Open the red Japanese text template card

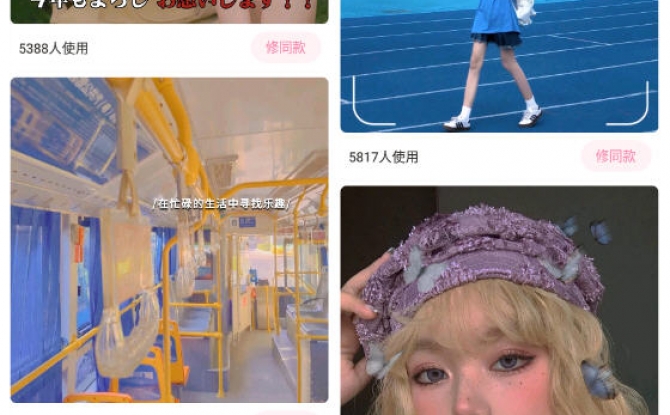coord(169,10)
